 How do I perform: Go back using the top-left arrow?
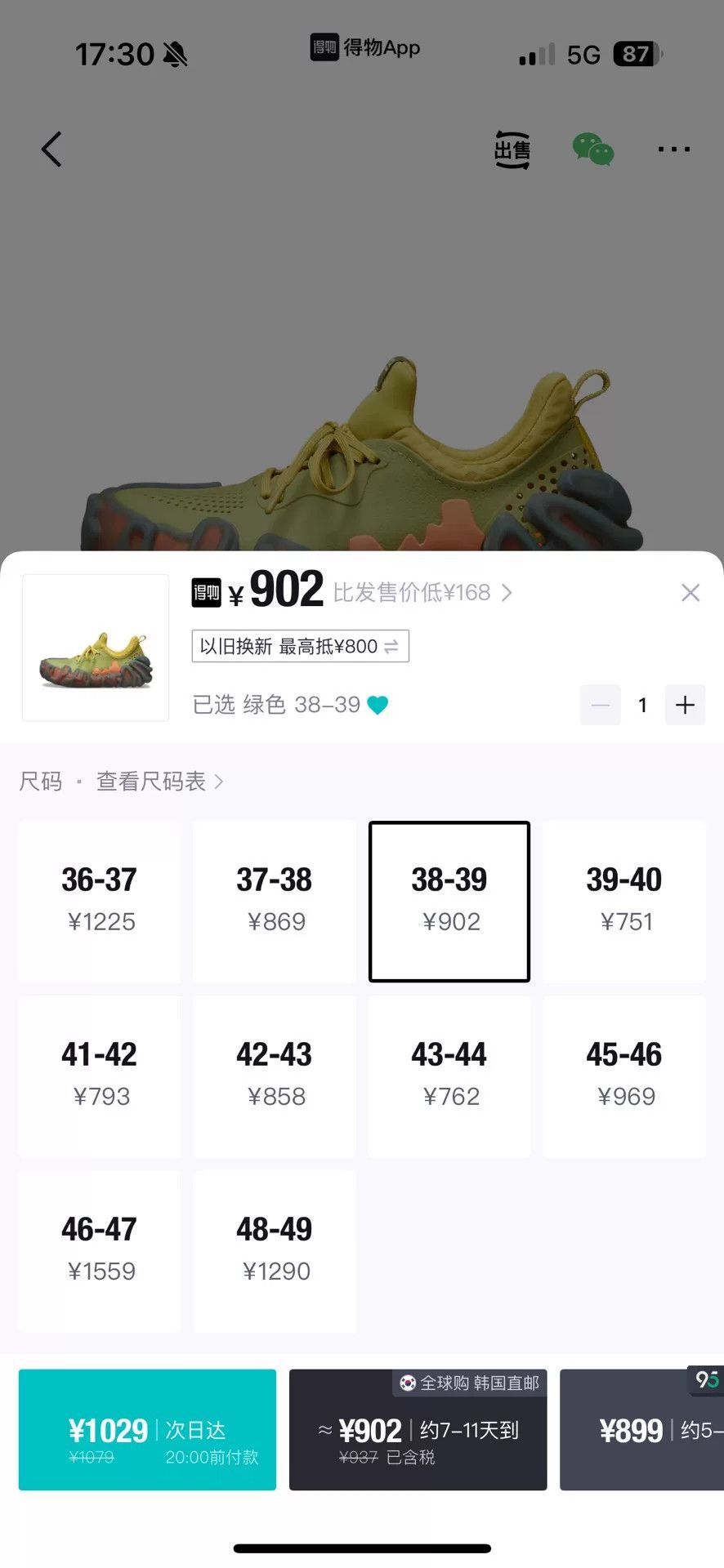(x=51, y=149)
